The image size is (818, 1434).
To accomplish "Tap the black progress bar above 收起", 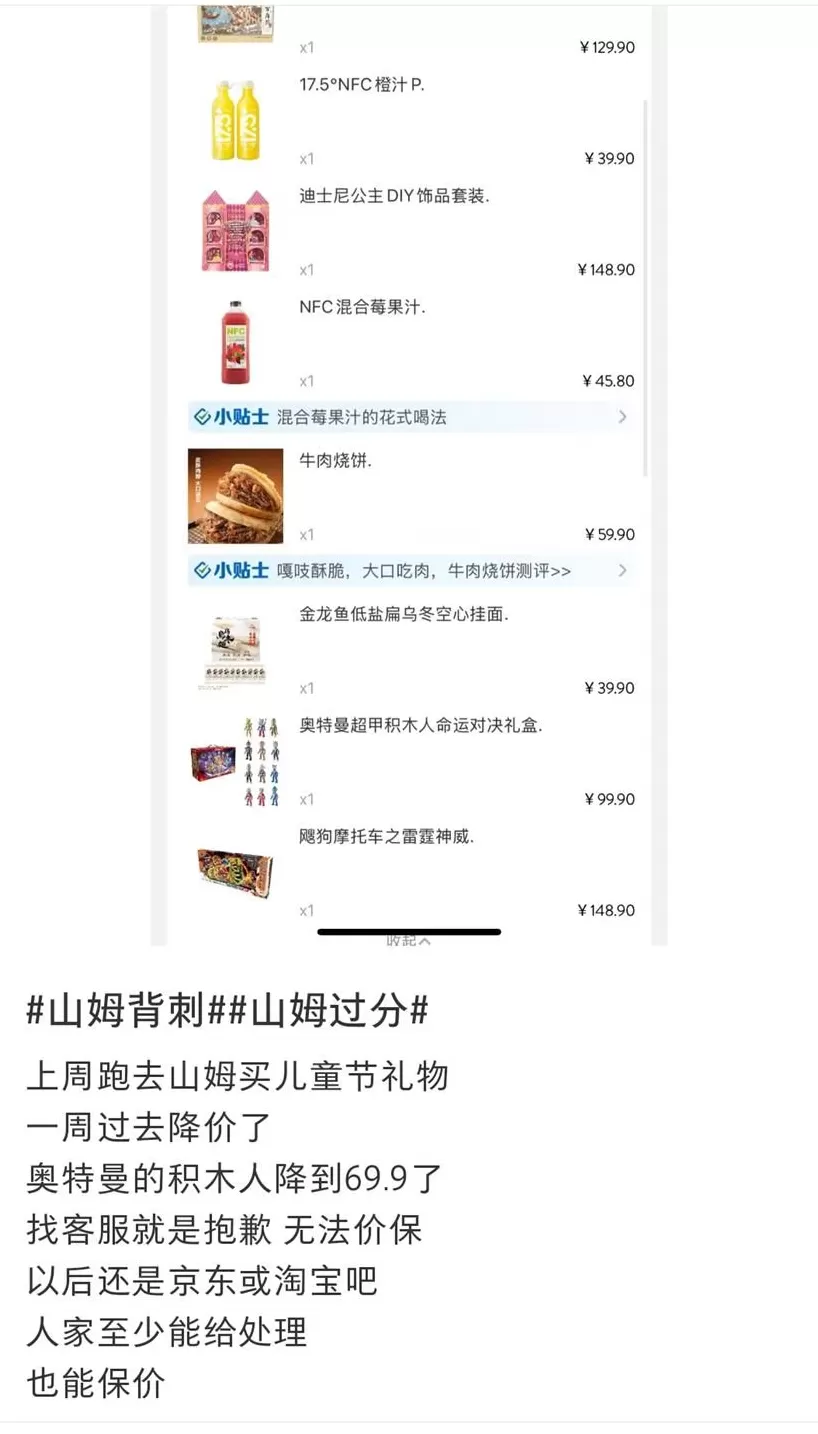I will (406, 931).
